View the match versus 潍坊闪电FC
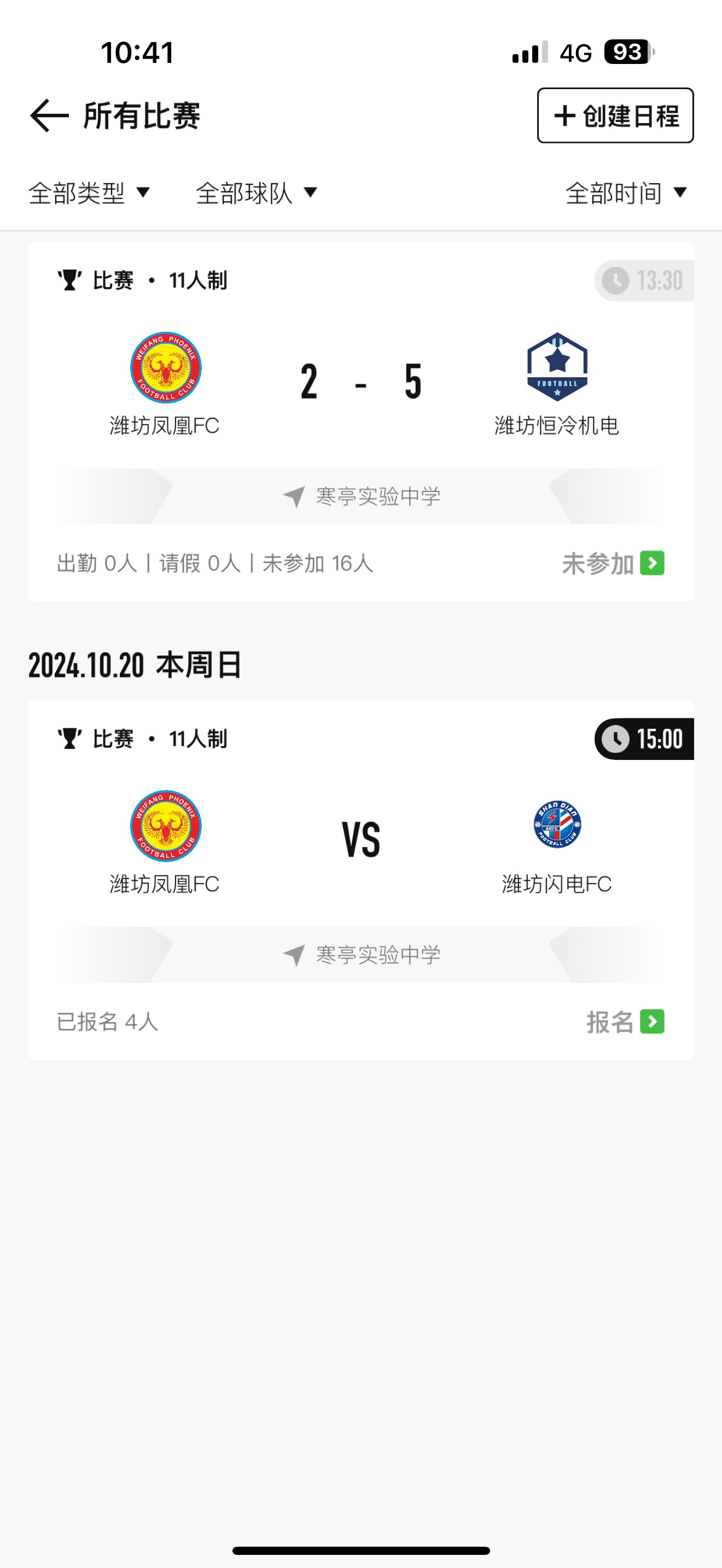Viewport: 722px width, 1568px height. pos(360,840)
